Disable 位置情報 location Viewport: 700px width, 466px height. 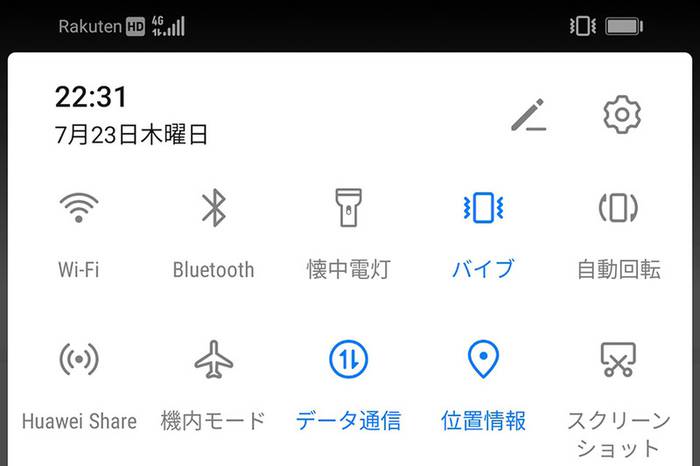click(483, 358)
